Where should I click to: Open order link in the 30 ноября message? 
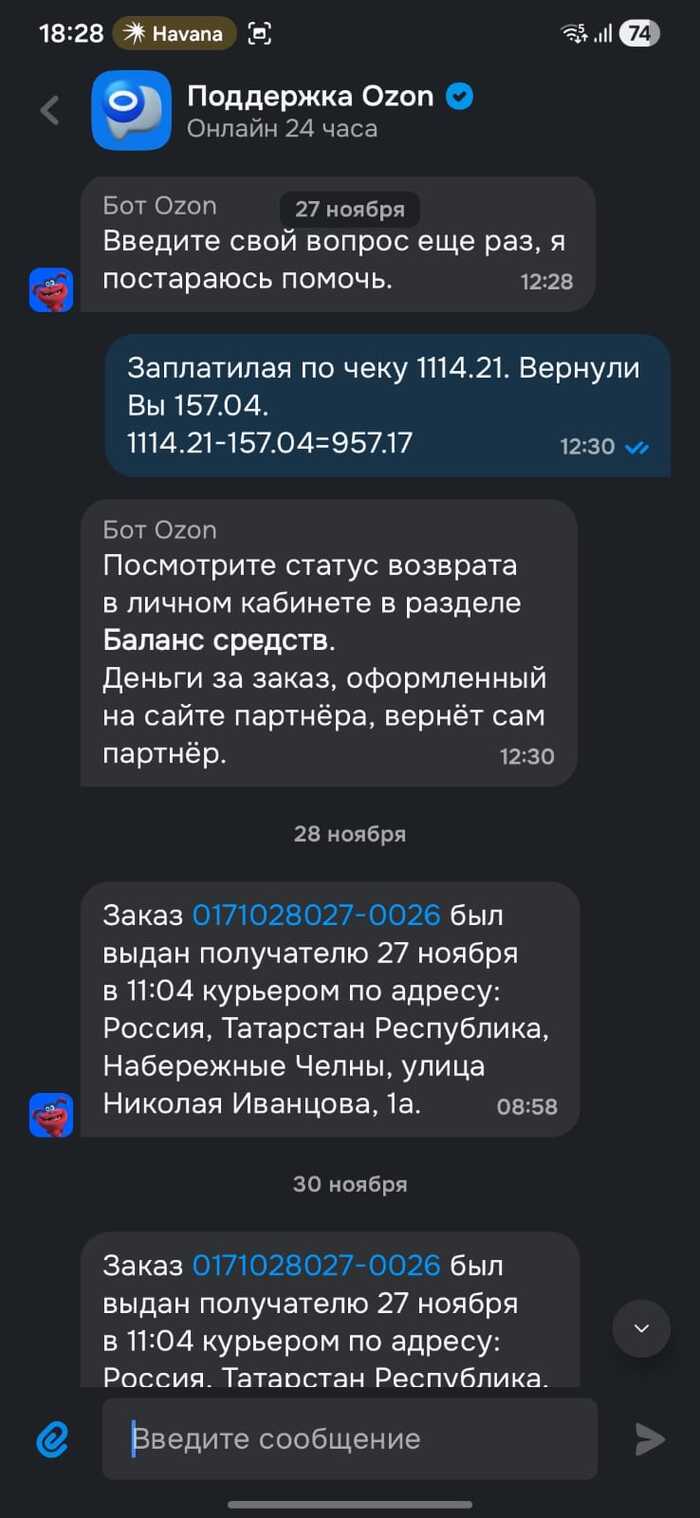(316, 1265)
